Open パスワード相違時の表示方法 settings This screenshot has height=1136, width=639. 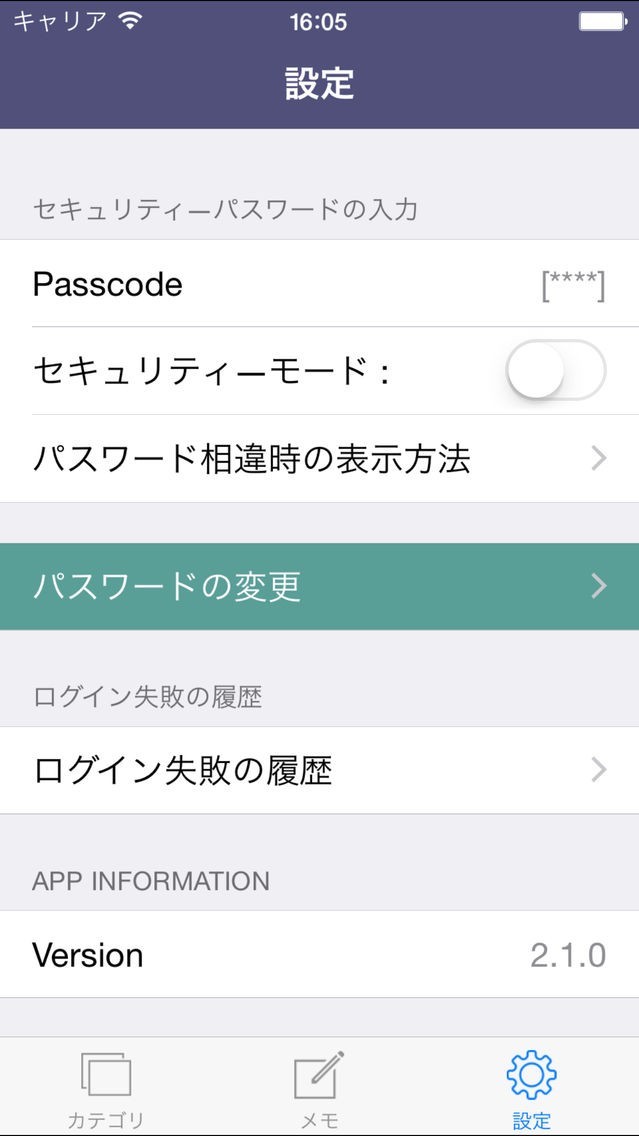(320, 459)
